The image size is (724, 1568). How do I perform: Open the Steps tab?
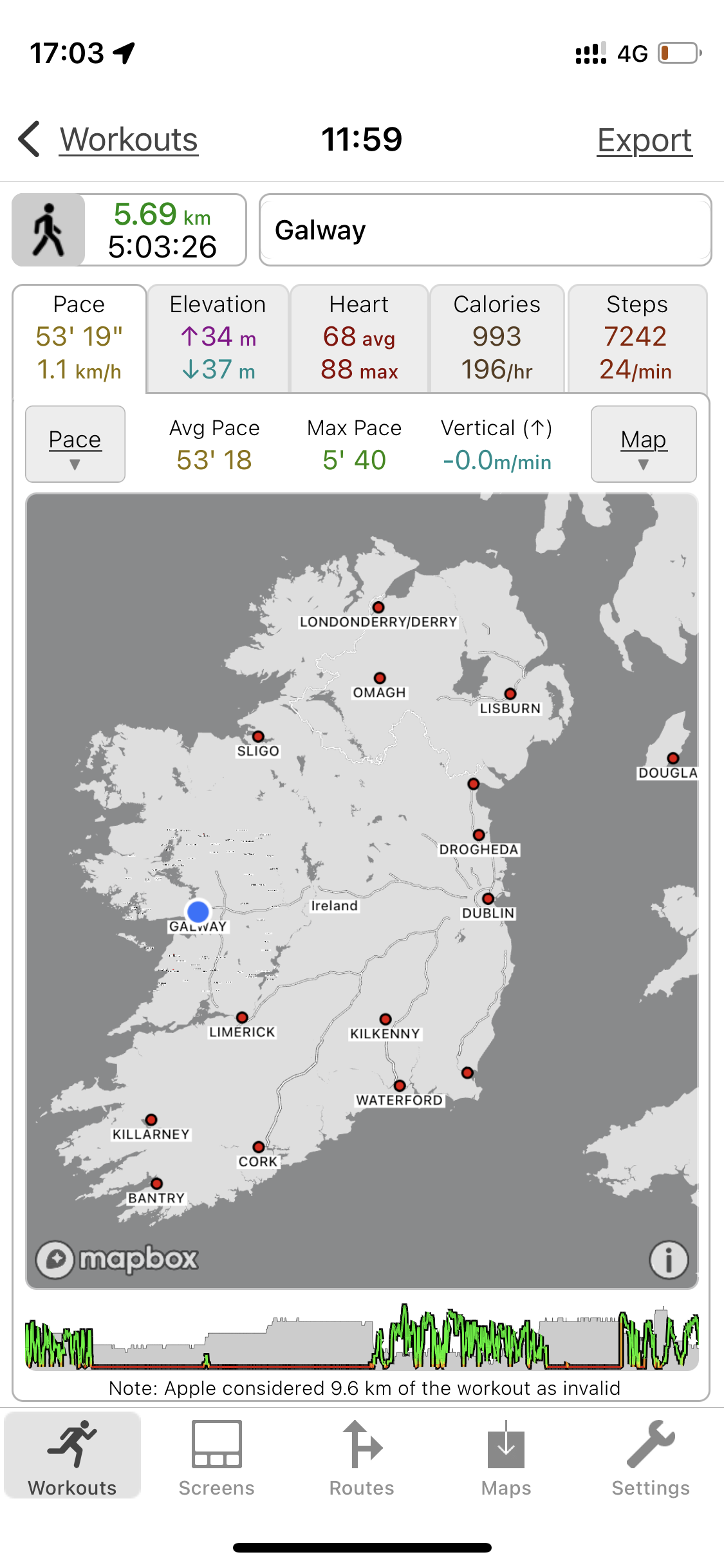click(x=636, y=338)
